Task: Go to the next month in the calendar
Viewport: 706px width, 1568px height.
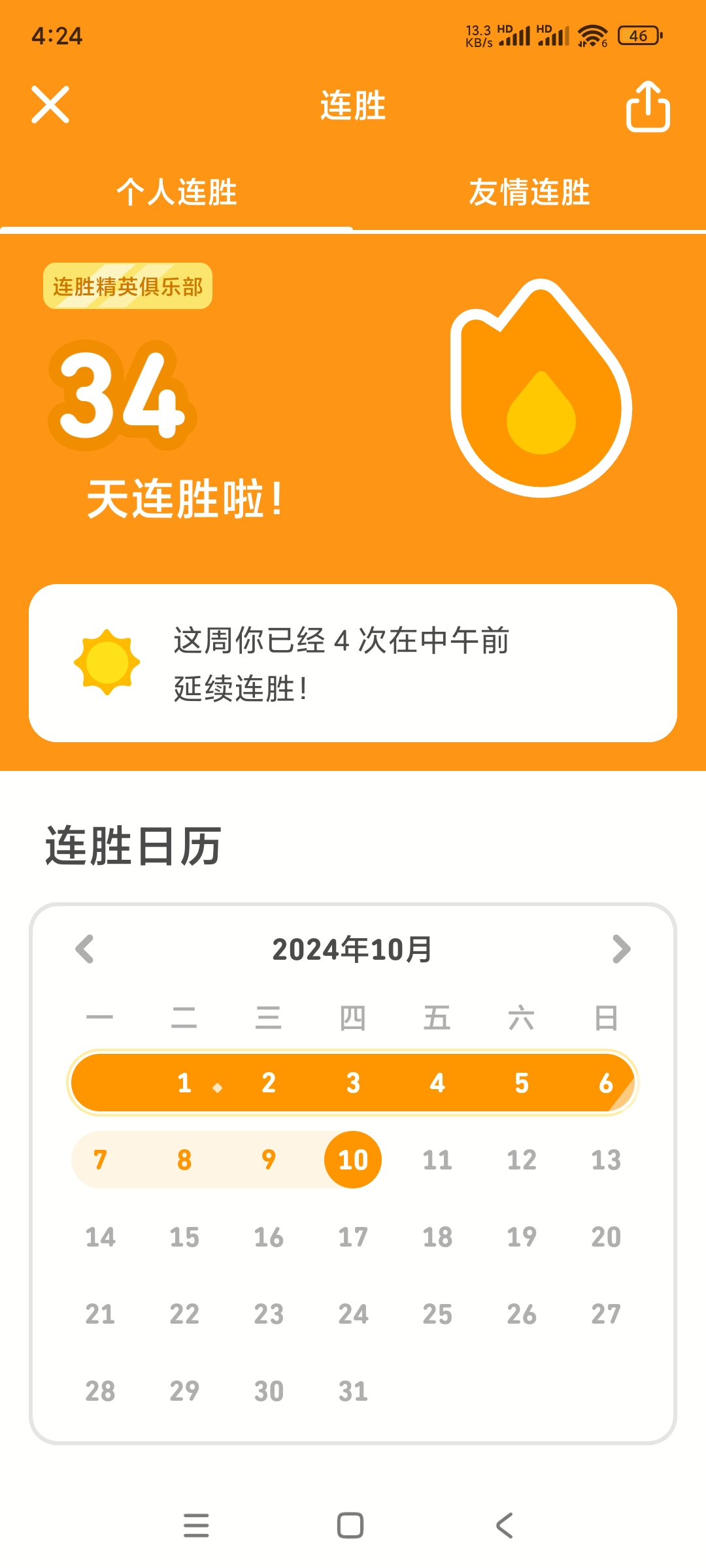Action: pos(621,949)
